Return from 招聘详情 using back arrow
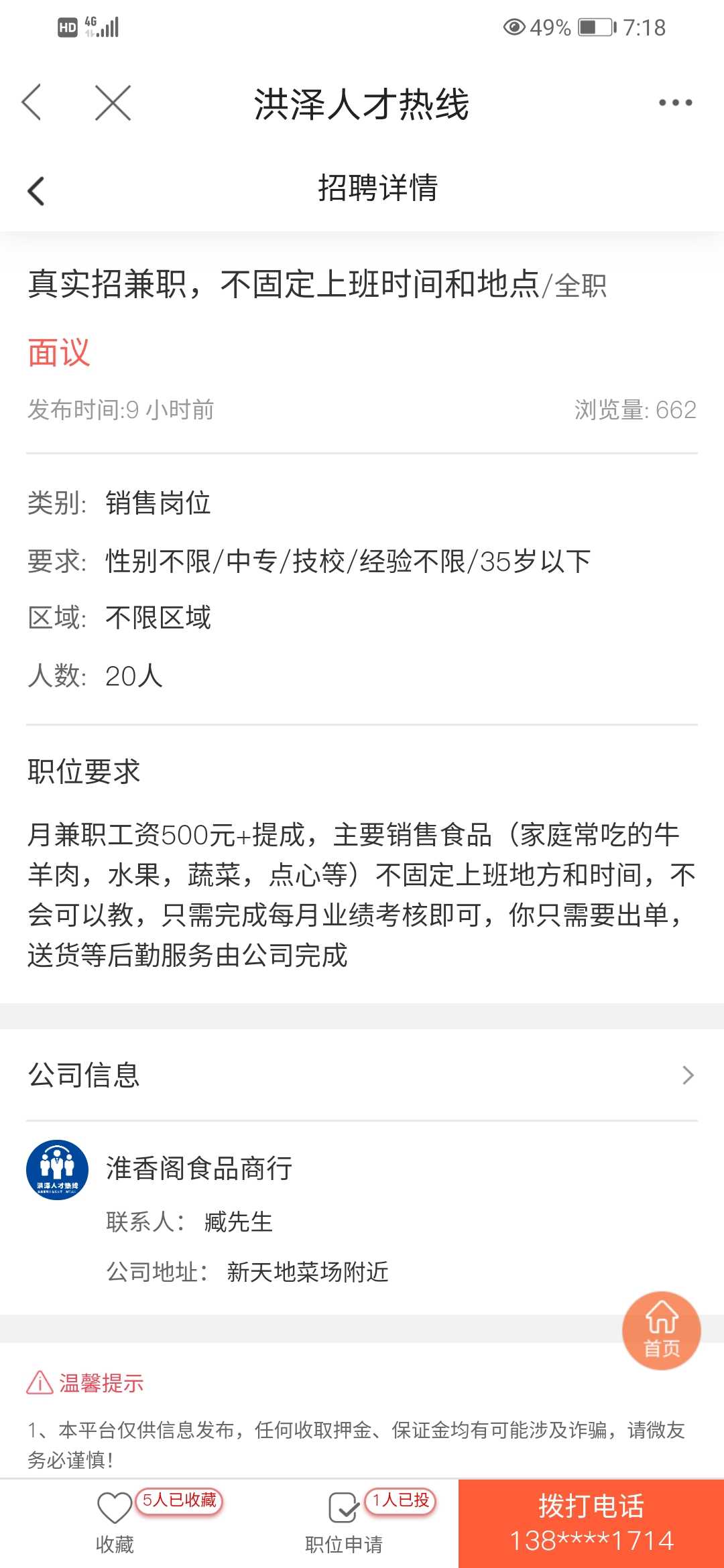This screenshot has height=1568, width=724. [x=36, y=190]
